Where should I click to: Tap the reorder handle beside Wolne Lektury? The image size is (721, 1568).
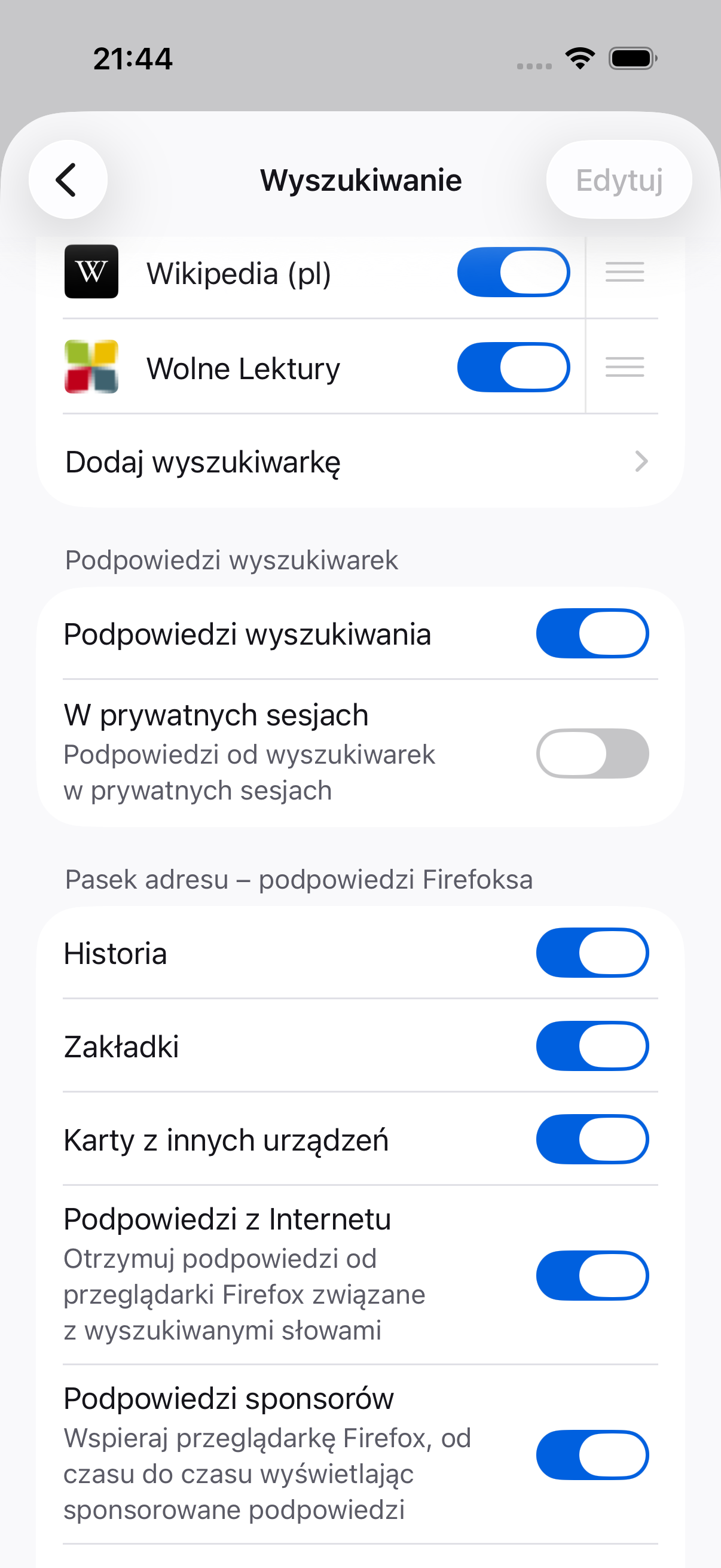[x=624, y=367]
